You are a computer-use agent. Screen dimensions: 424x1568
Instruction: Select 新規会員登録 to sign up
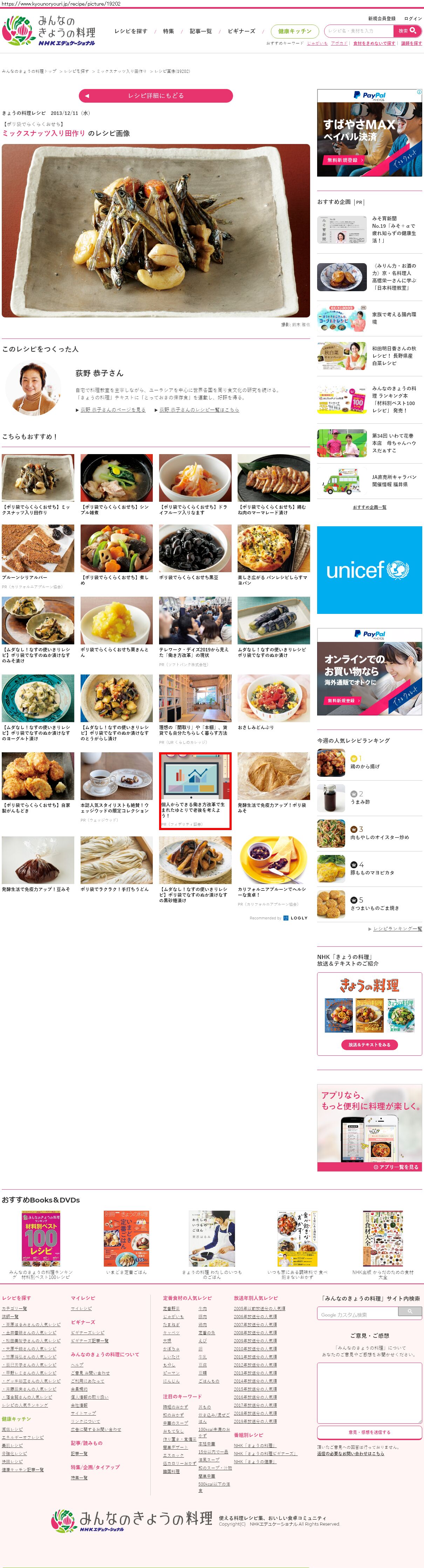coord(381,19)
